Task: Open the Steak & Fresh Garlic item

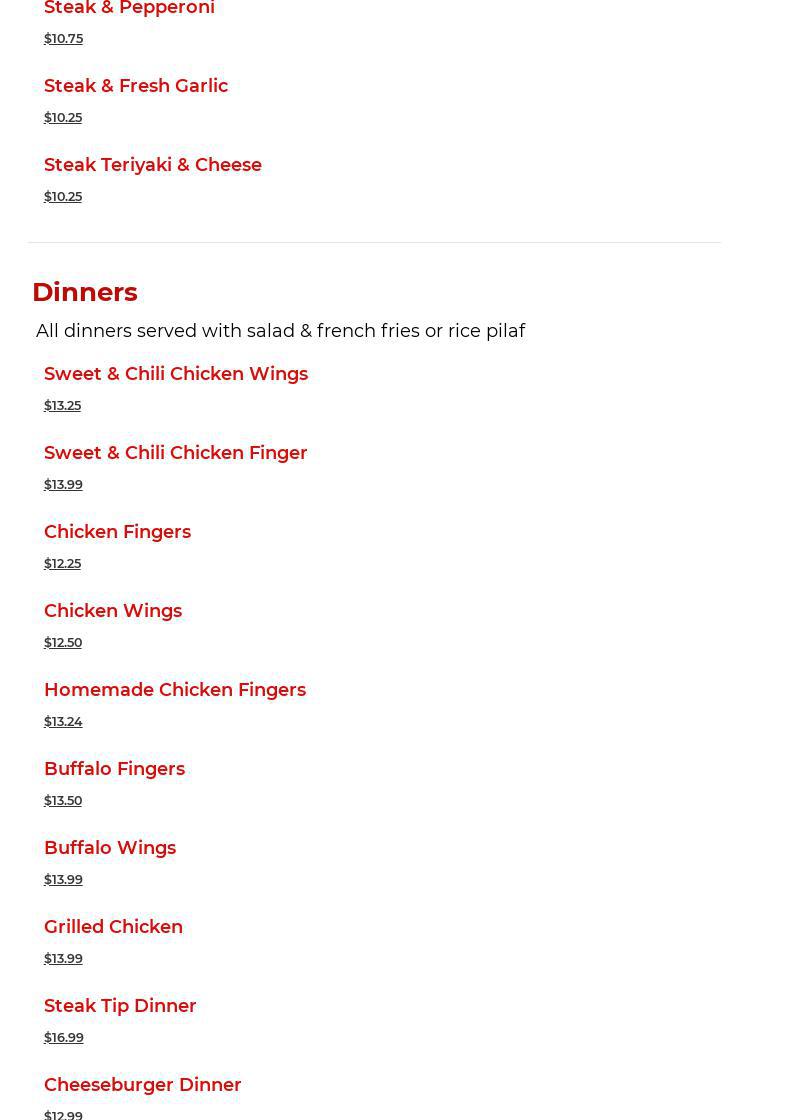Action: coord(136,86)
